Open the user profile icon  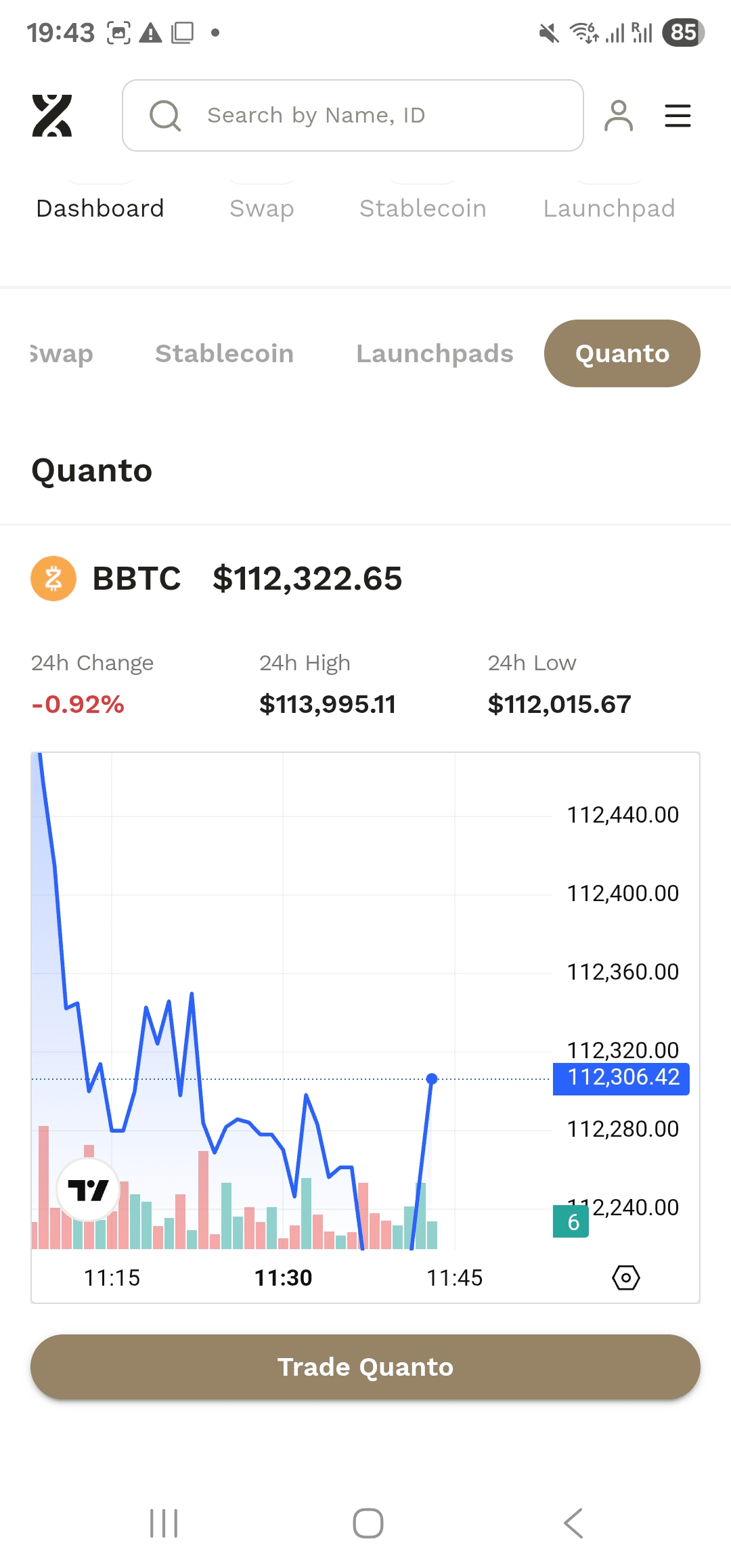point(619,116)
